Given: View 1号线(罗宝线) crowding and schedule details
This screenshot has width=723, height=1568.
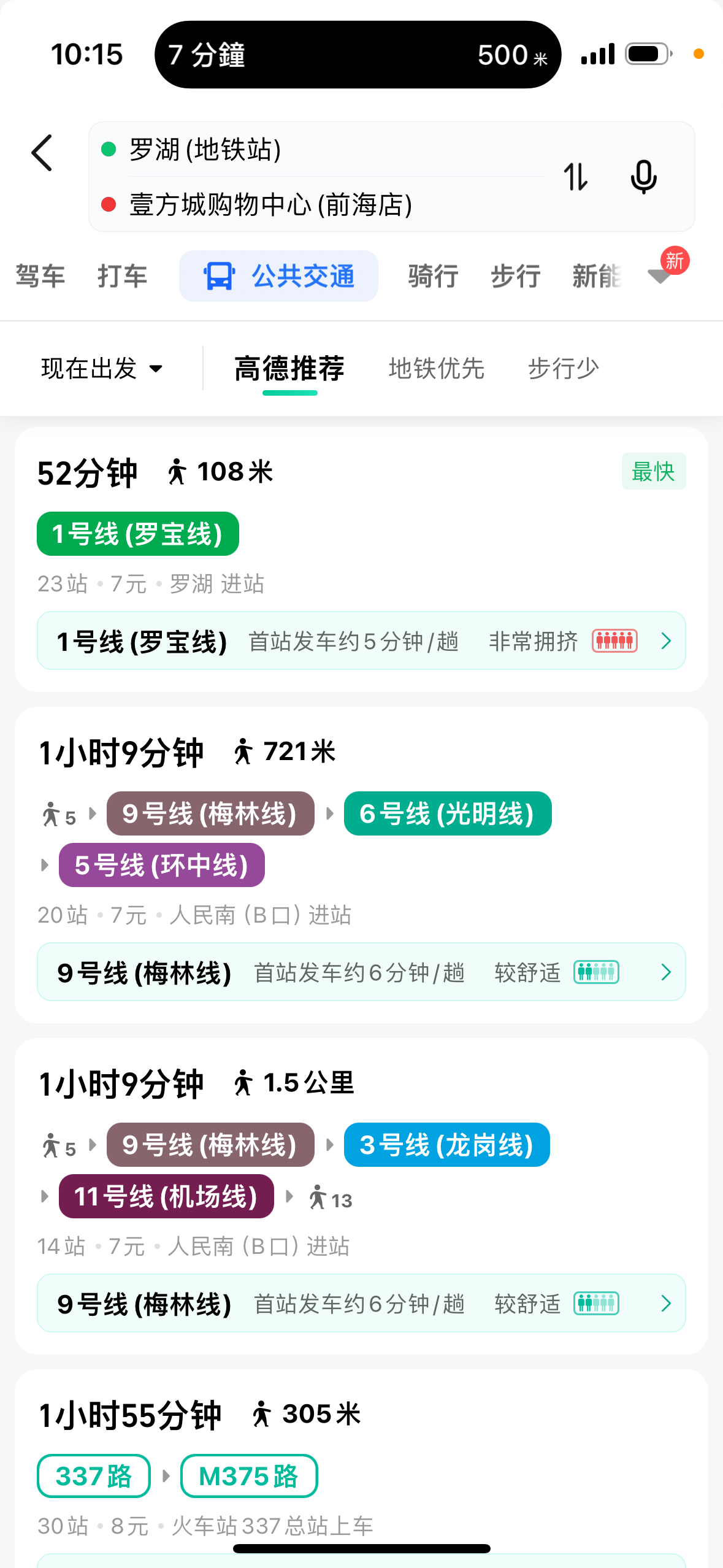Looking at the screenshot, I should 361,641.
